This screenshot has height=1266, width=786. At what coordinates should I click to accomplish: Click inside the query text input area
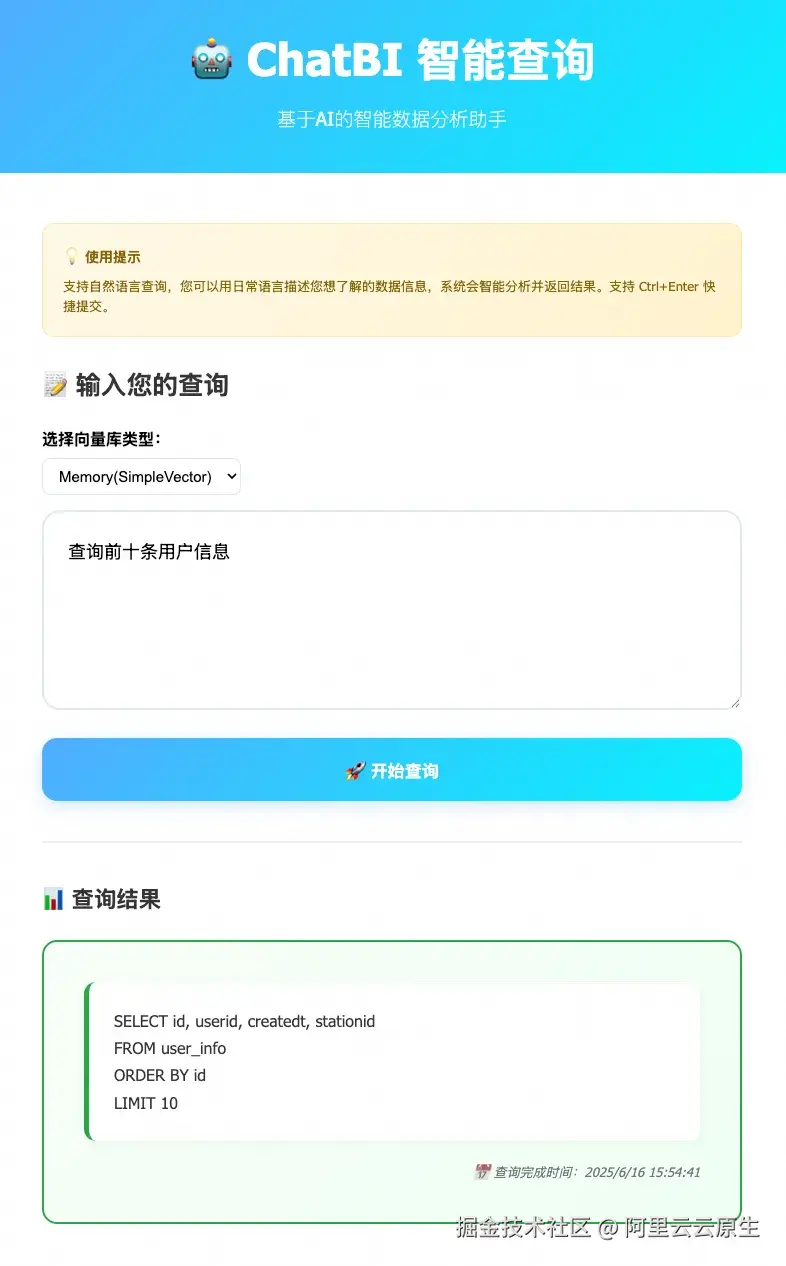(390, 610)
